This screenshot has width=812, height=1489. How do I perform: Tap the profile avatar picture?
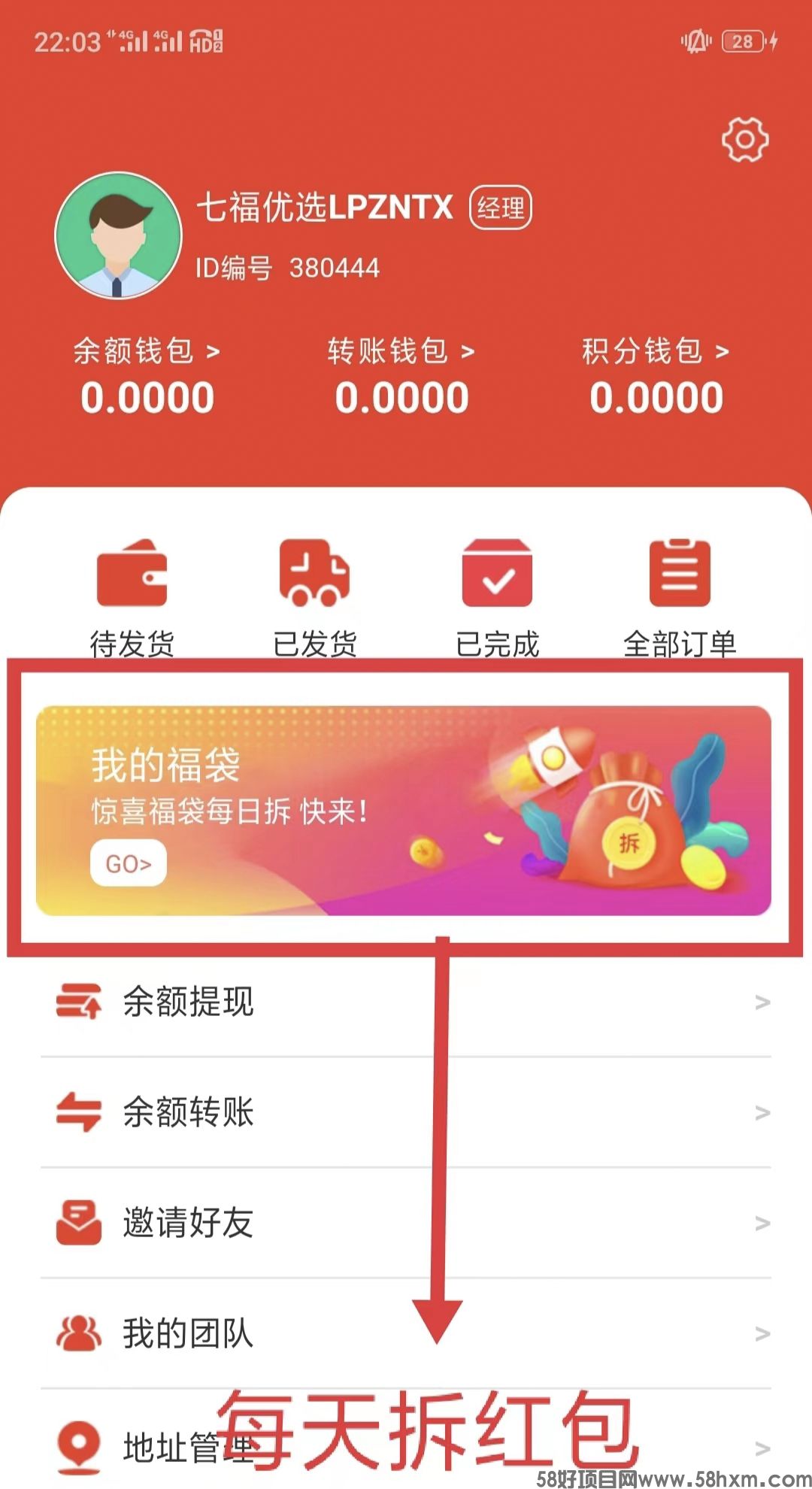(119, 235)
